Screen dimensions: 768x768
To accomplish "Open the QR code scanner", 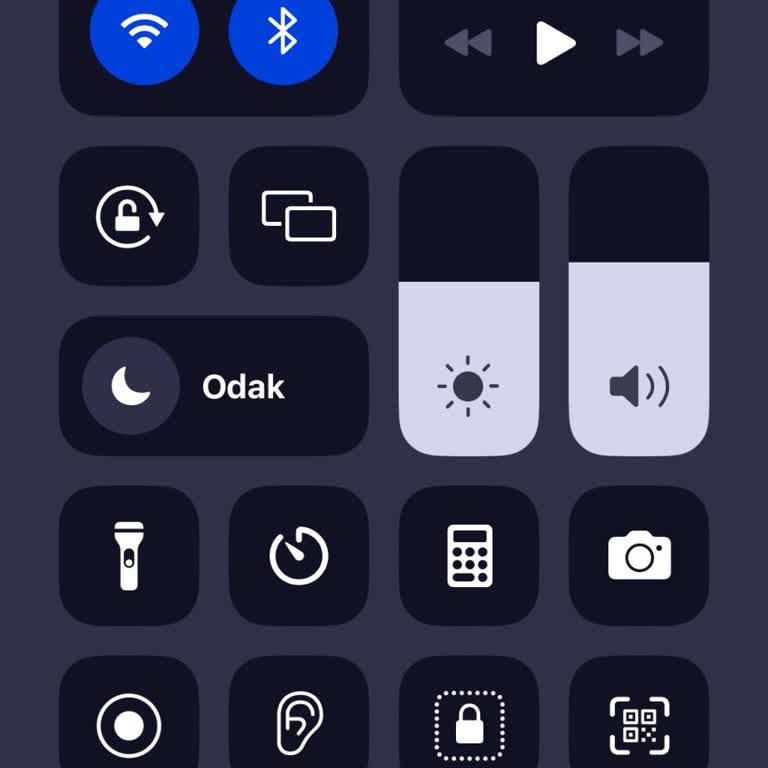I will click(639, 722).
